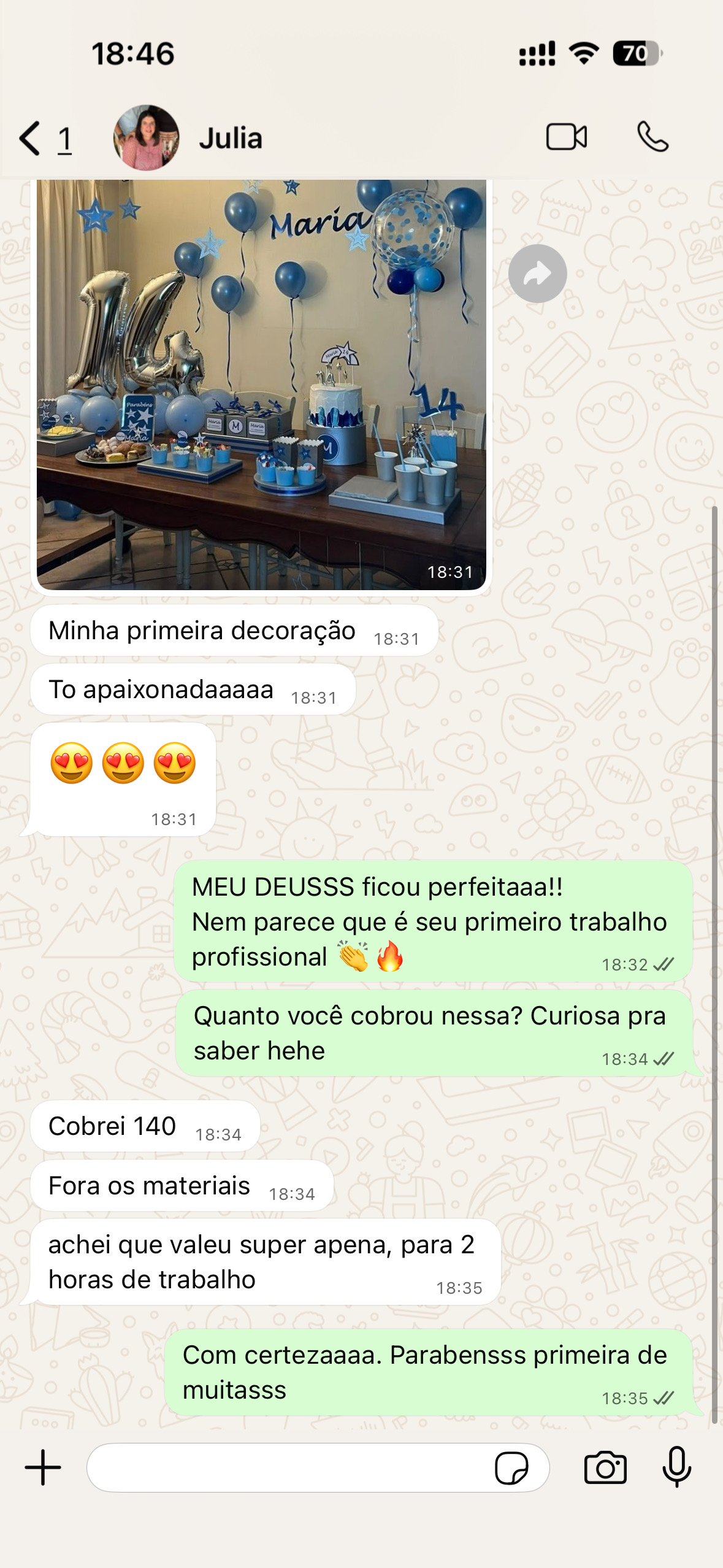
Task: Start a voice call with Julia
Action: [652, 138]
